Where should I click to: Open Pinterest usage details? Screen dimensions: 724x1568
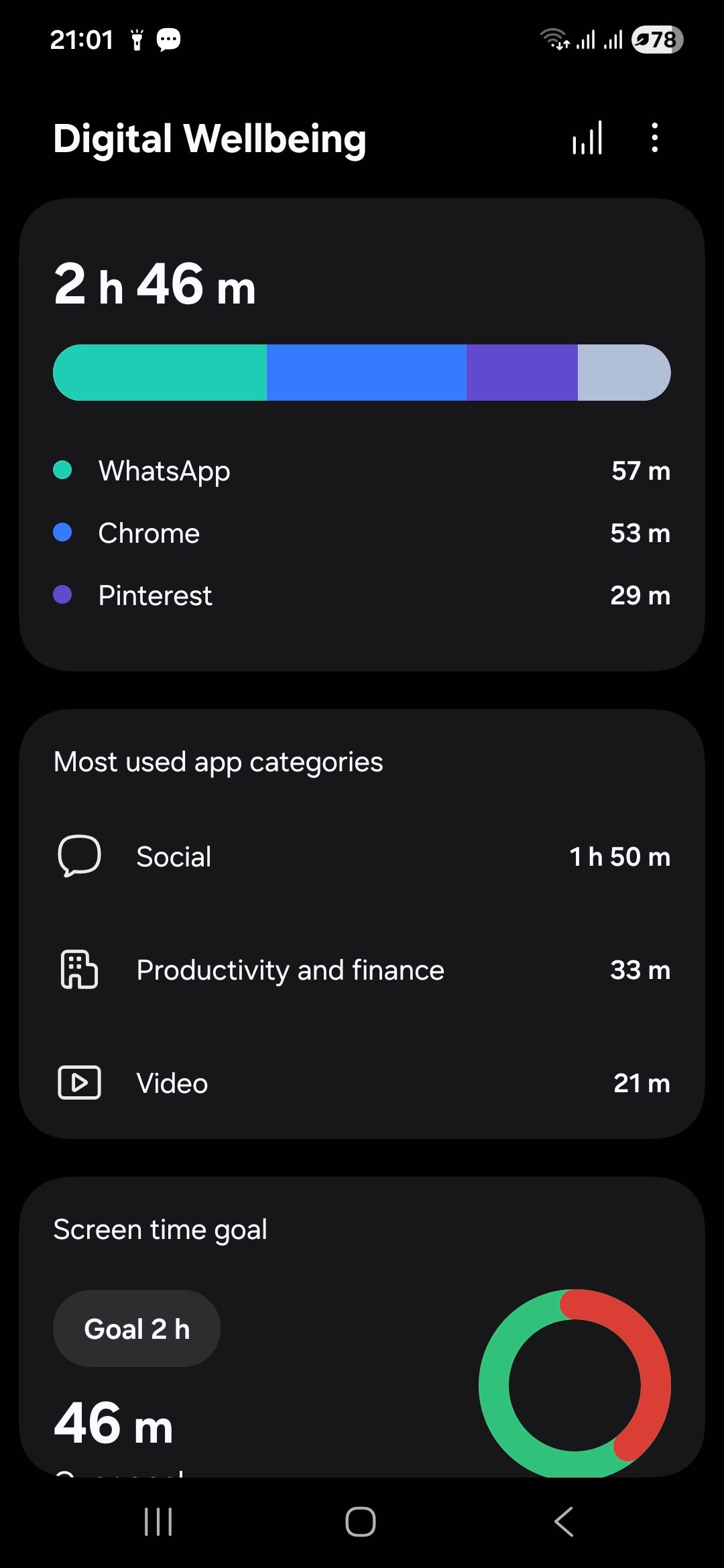[362, 596]
